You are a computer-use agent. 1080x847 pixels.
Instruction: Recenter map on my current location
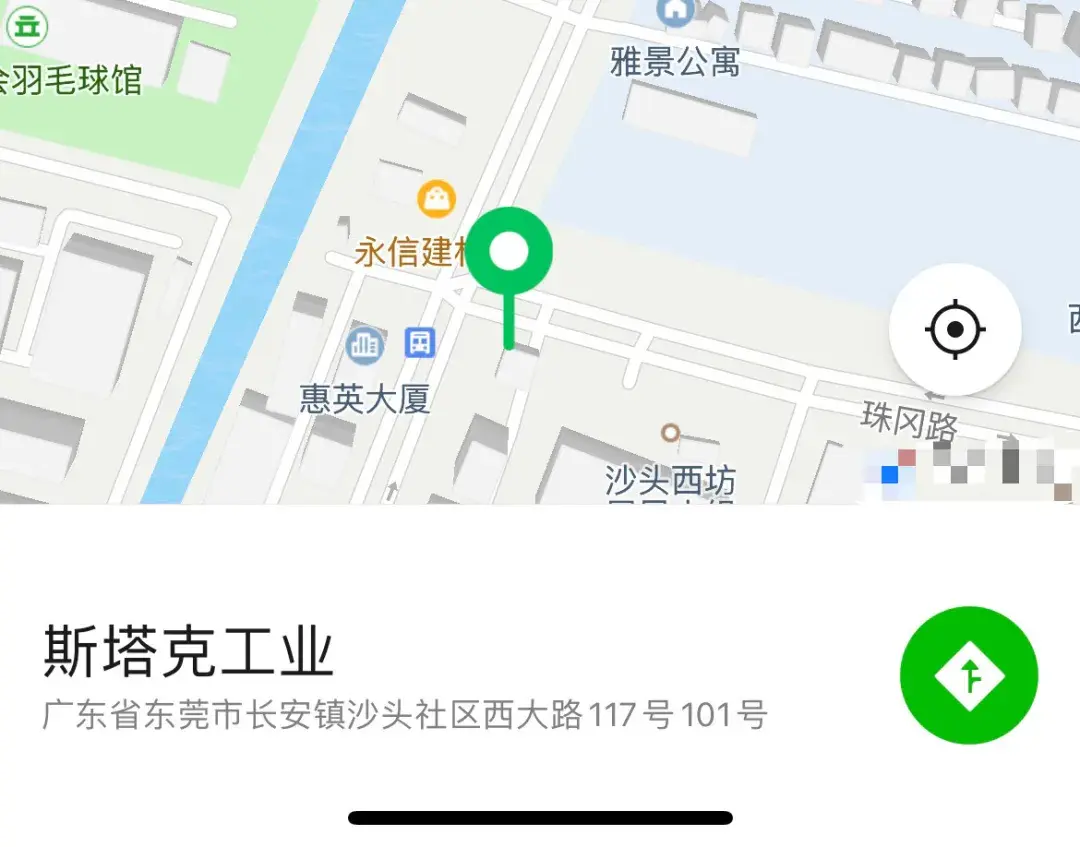(955, 328)
